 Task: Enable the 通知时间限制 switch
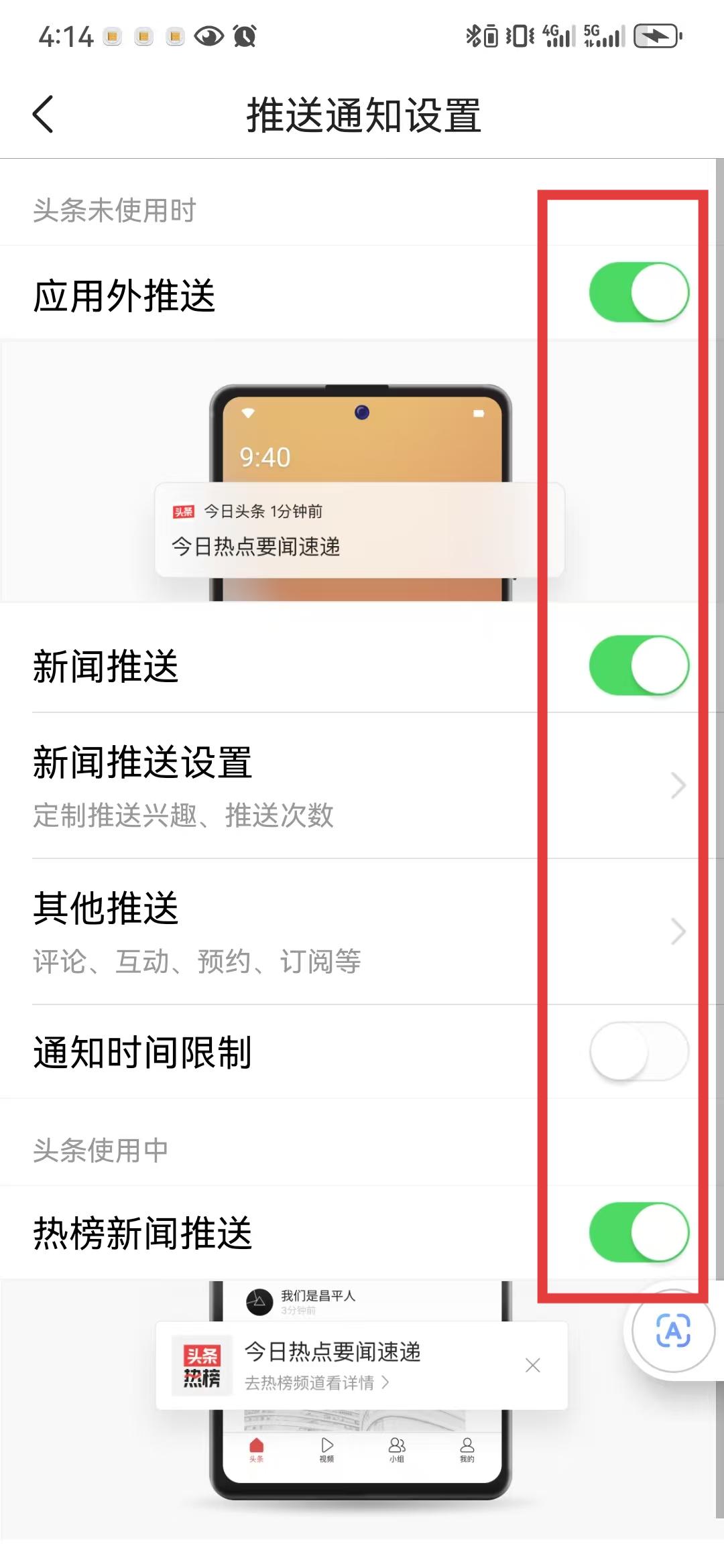pyautogui.click(x=638, y=1051)
